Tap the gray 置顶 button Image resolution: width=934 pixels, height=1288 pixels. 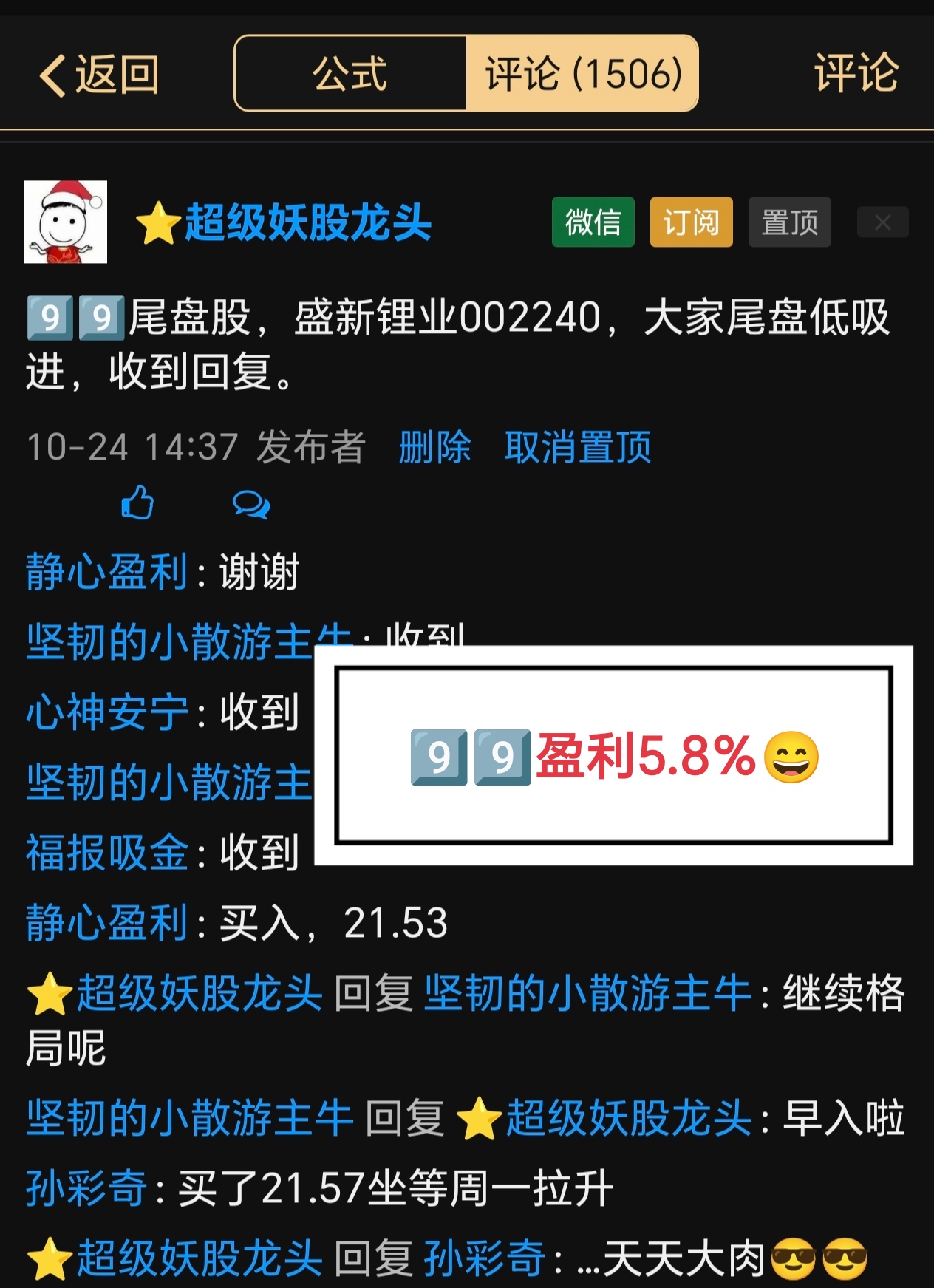tap(789, 222)
